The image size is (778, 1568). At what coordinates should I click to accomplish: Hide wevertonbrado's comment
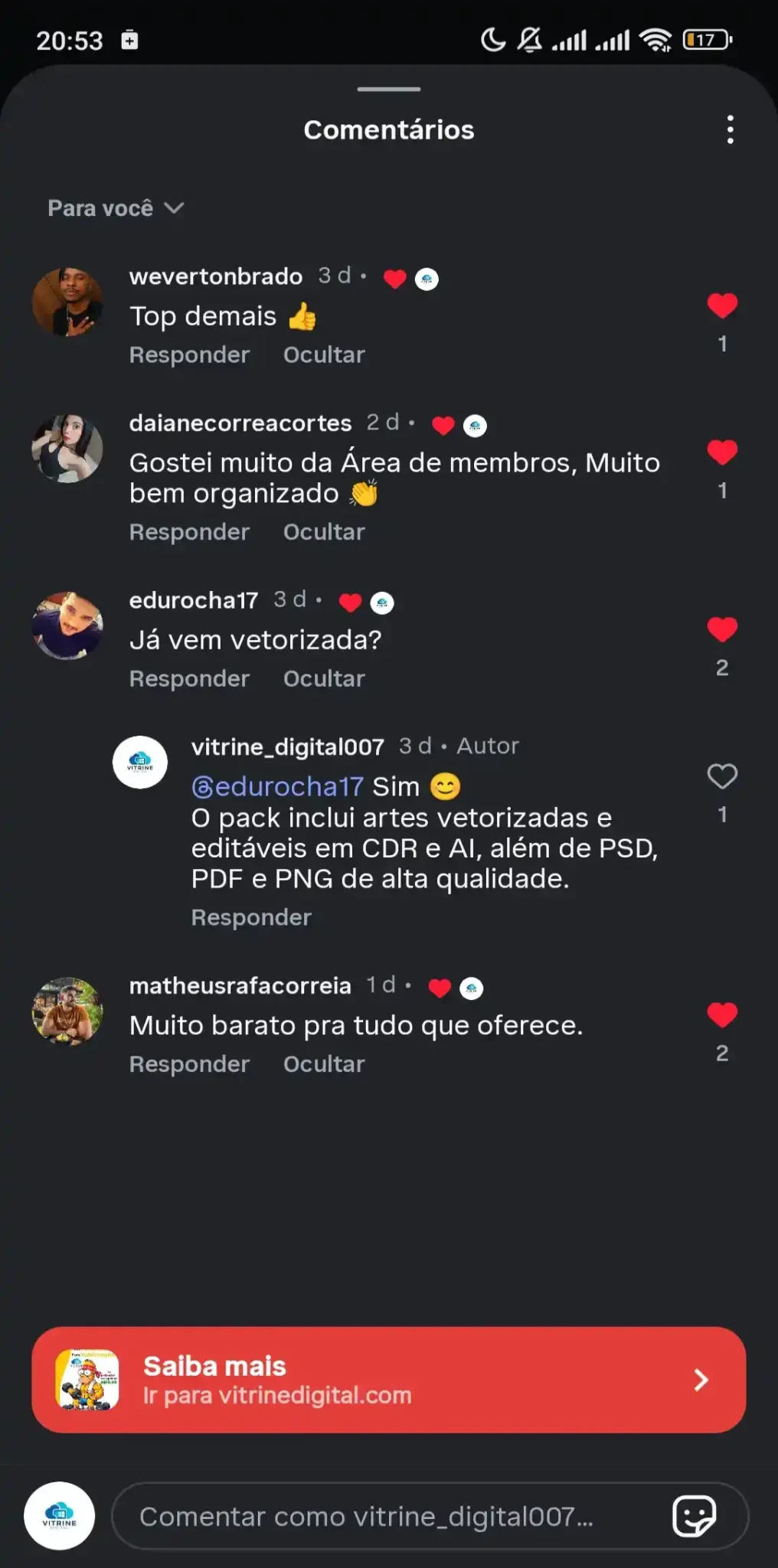click(x=324, y=355)
